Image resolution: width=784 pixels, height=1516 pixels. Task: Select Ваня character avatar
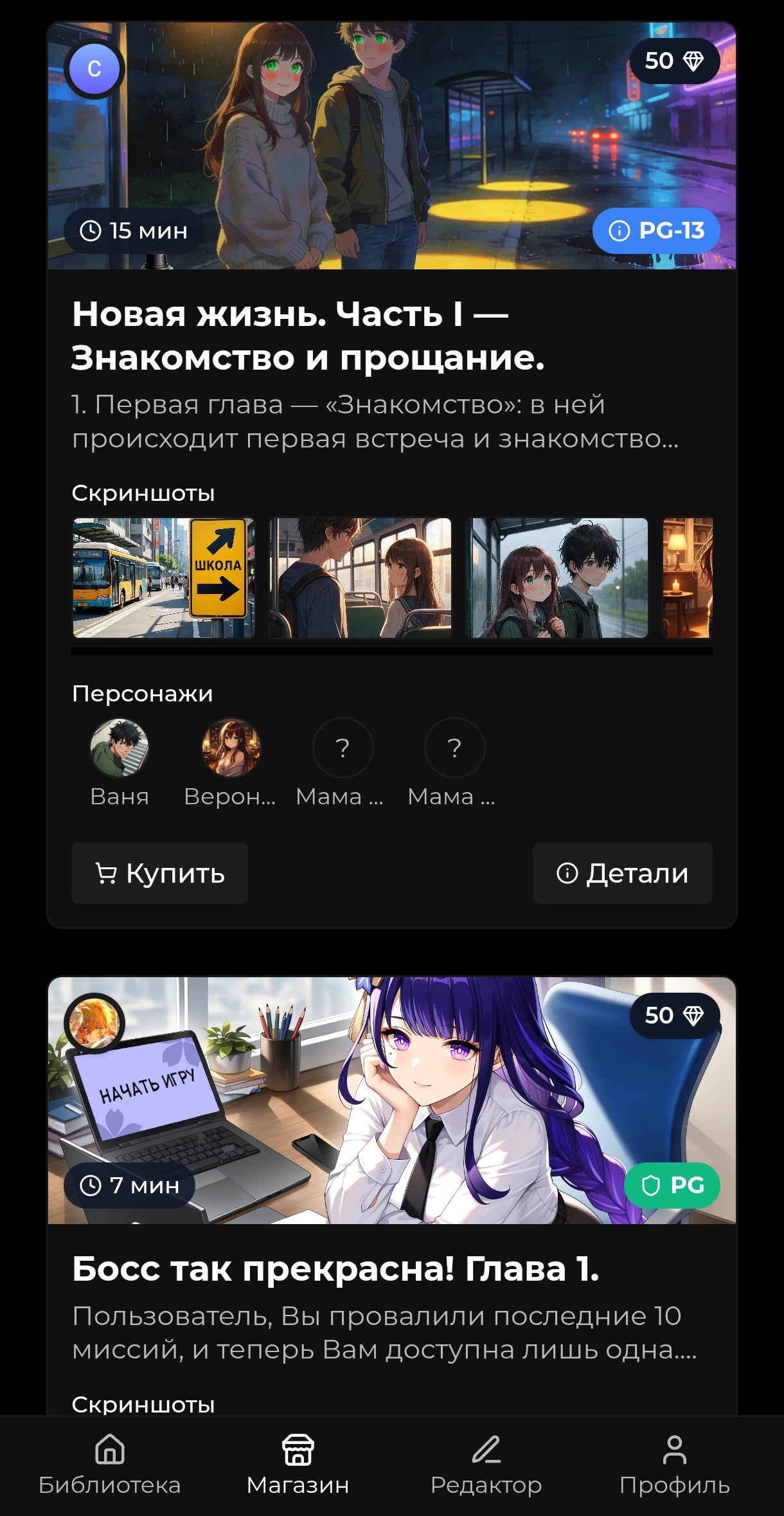(120, 748)
